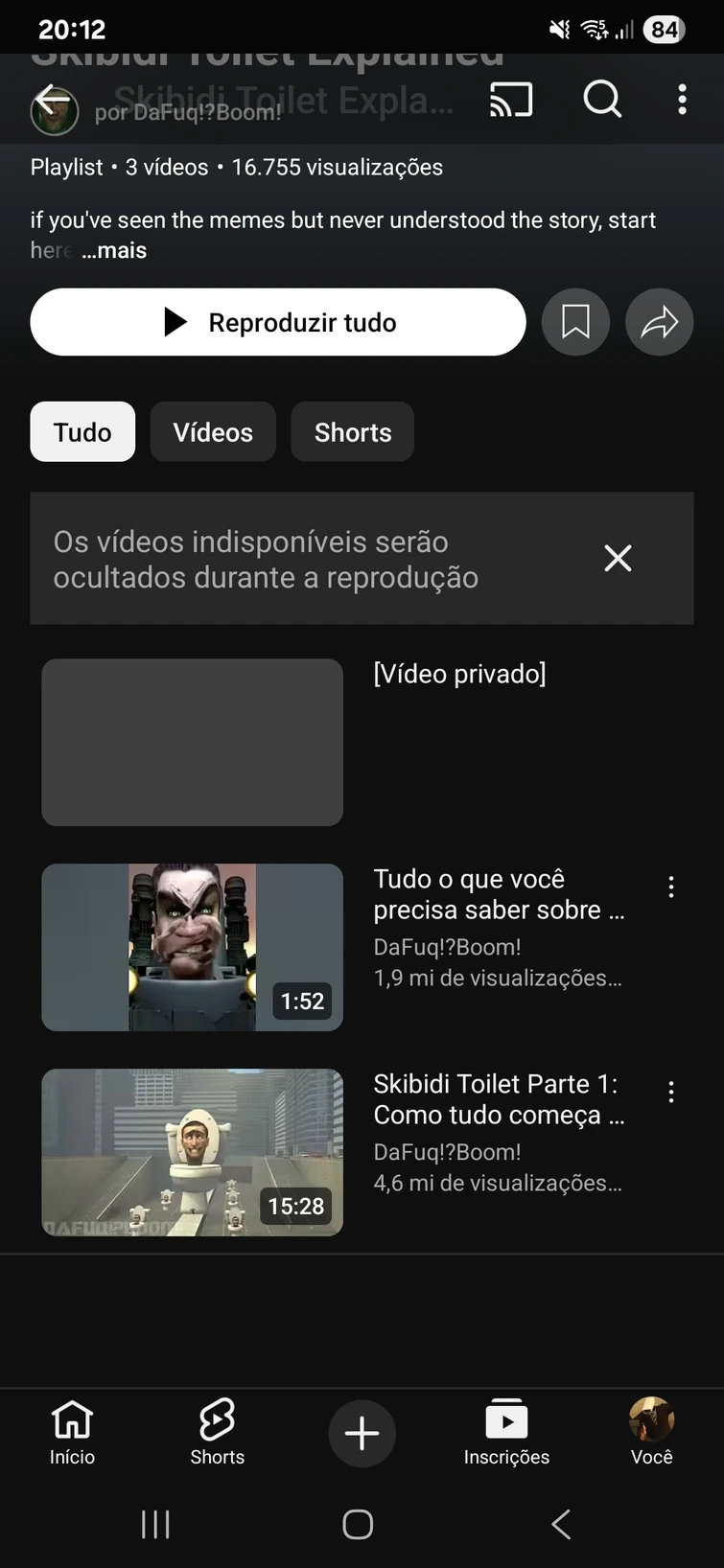Switch to the Inscrições tab
The height and width of the screenshot is (1568, 724).
506,1432
